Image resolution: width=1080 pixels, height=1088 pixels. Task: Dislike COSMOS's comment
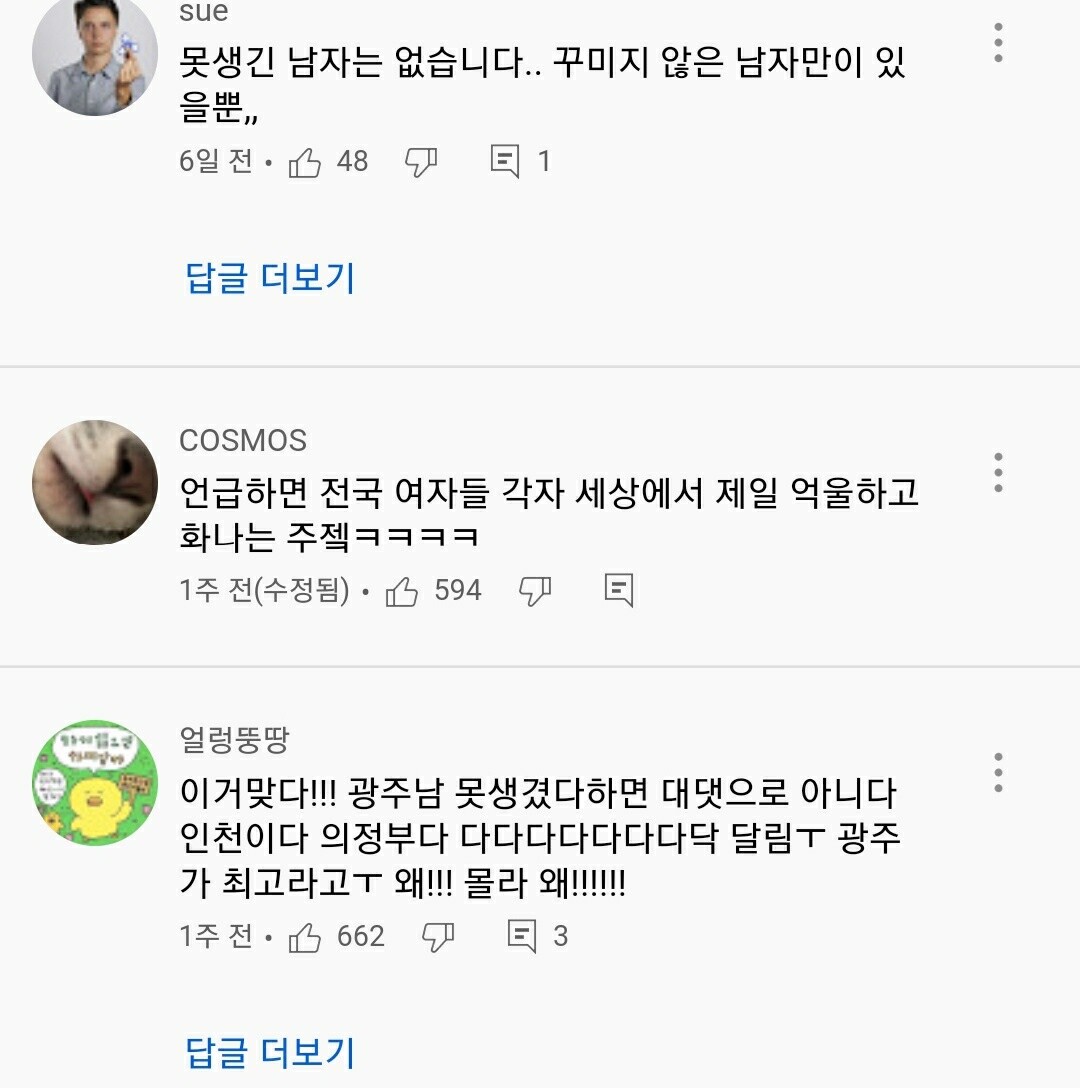(535, 592)
